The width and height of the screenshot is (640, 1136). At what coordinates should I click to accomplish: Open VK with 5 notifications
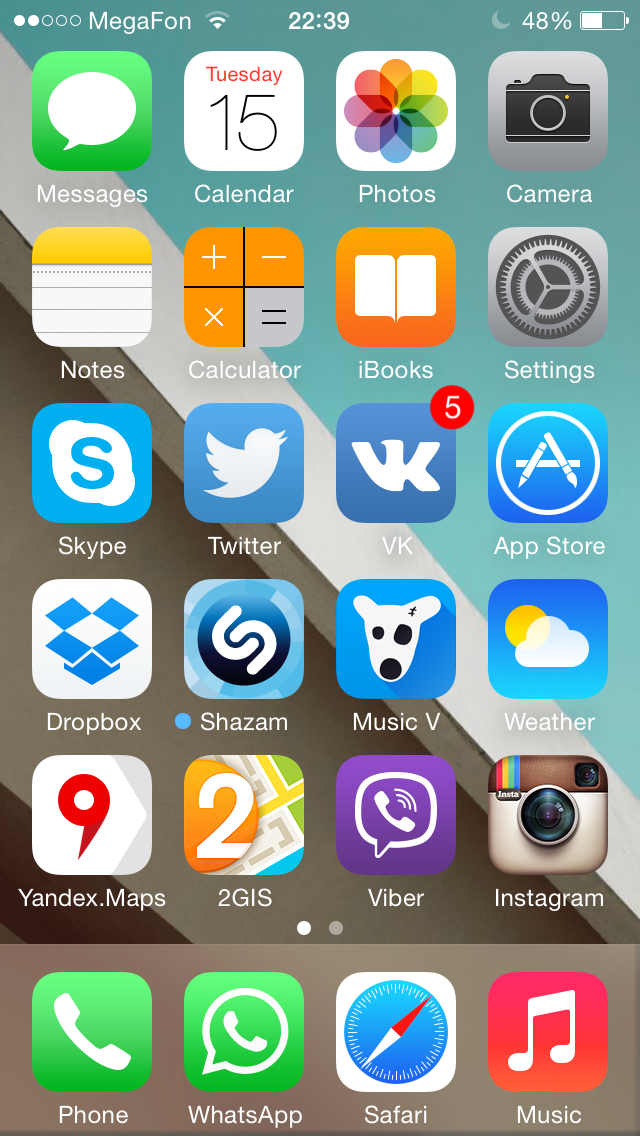tap(396, 463)
